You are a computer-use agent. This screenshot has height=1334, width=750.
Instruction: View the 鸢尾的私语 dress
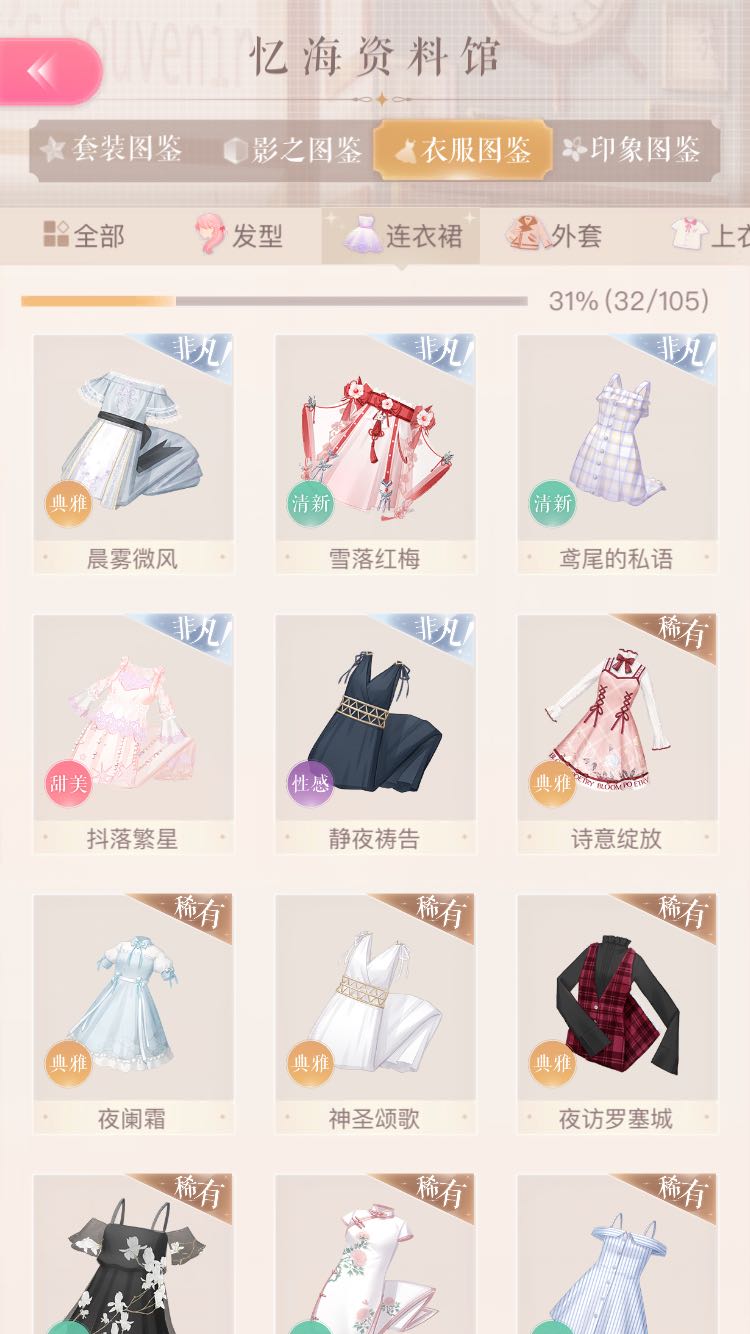617,454
